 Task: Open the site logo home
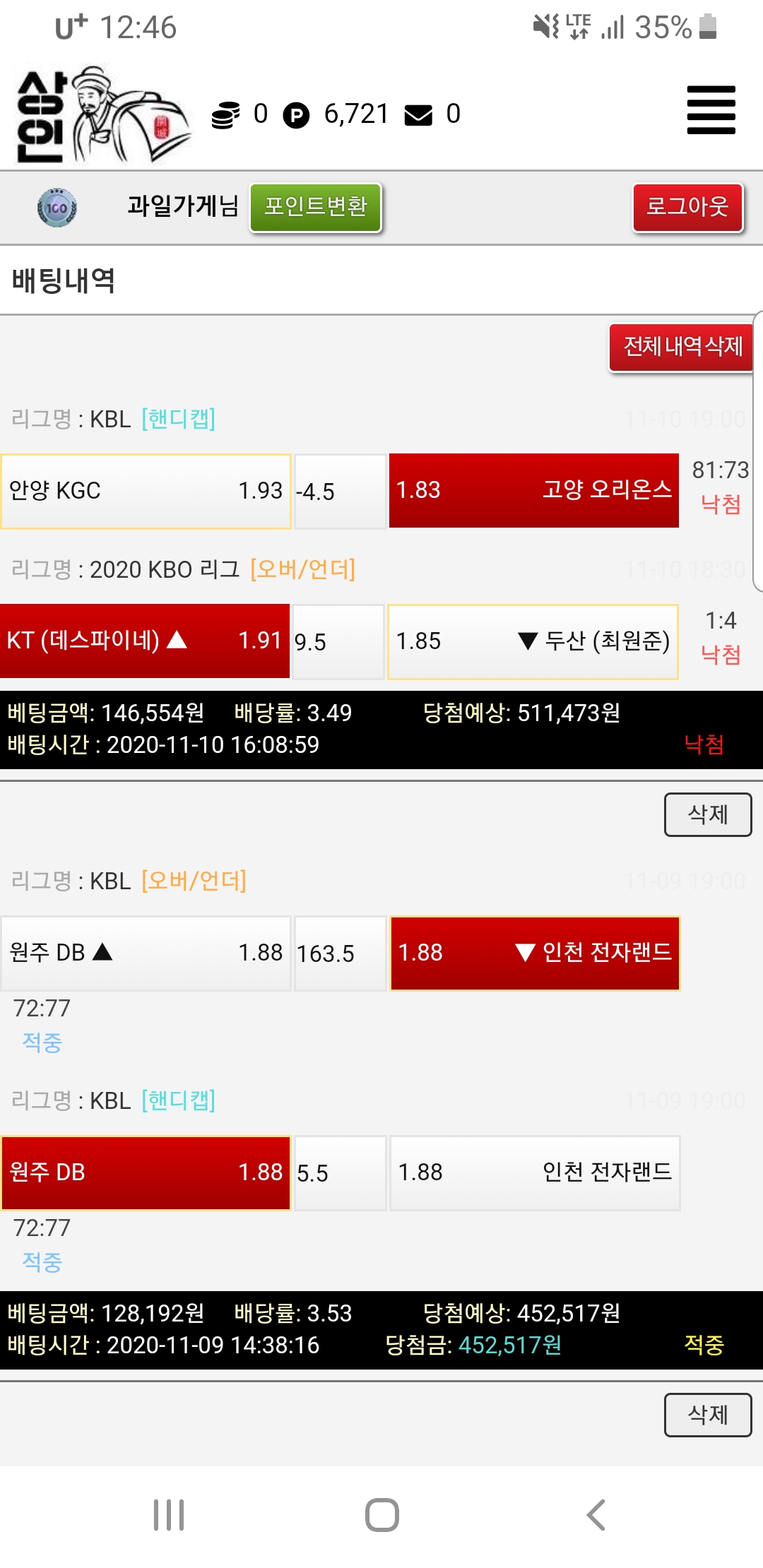click(x=102, y=114)
